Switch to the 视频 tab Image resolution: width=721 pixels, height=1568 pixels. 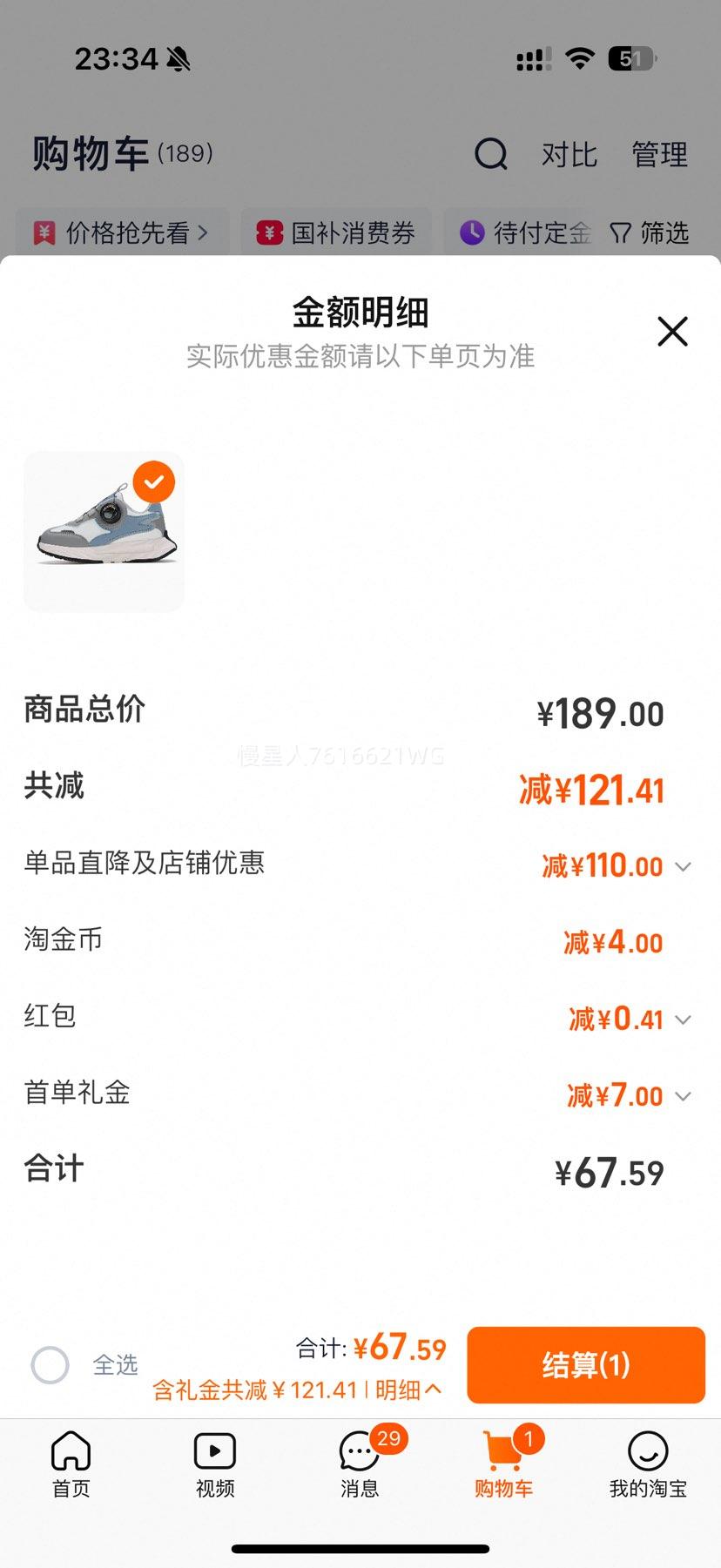coord(215,1464)
